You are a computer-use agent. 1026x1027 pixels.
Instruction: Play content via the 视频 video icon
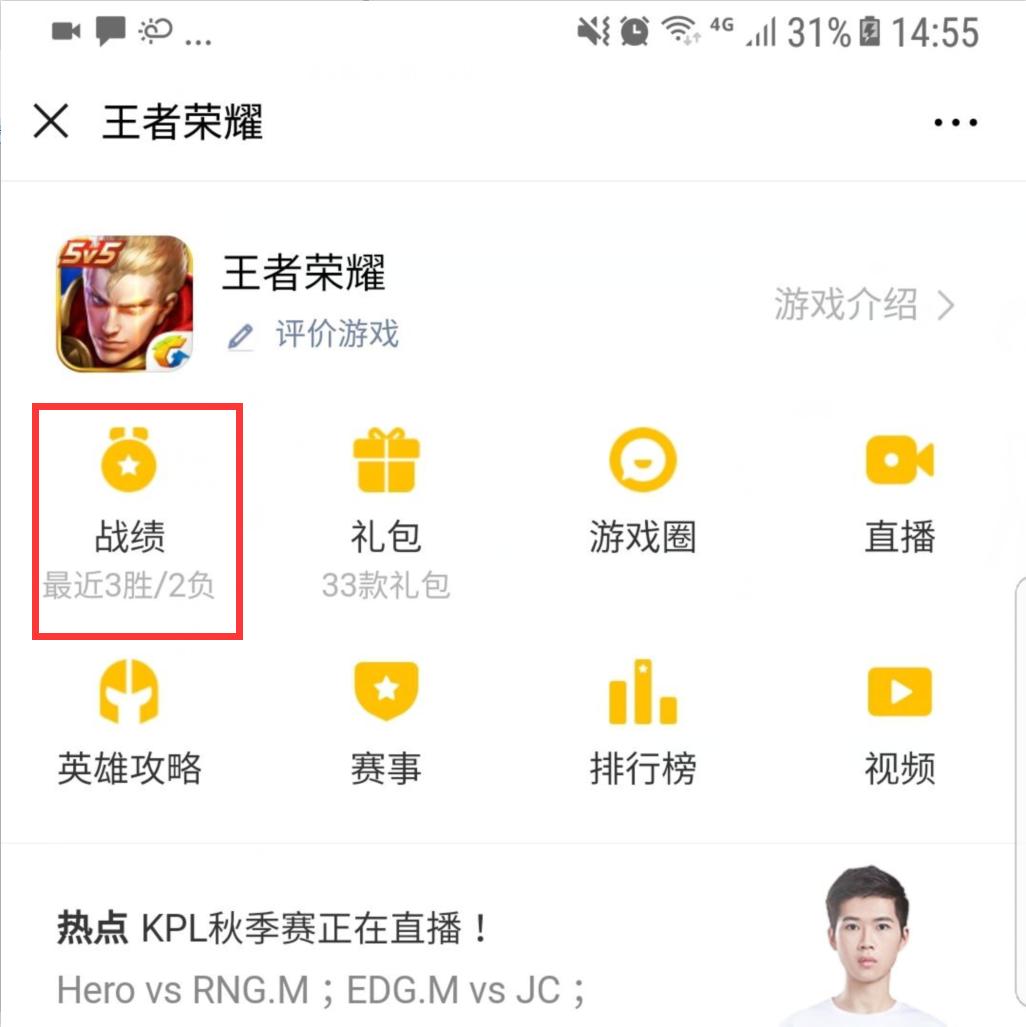pyautogui.click(x=898, y=690)
